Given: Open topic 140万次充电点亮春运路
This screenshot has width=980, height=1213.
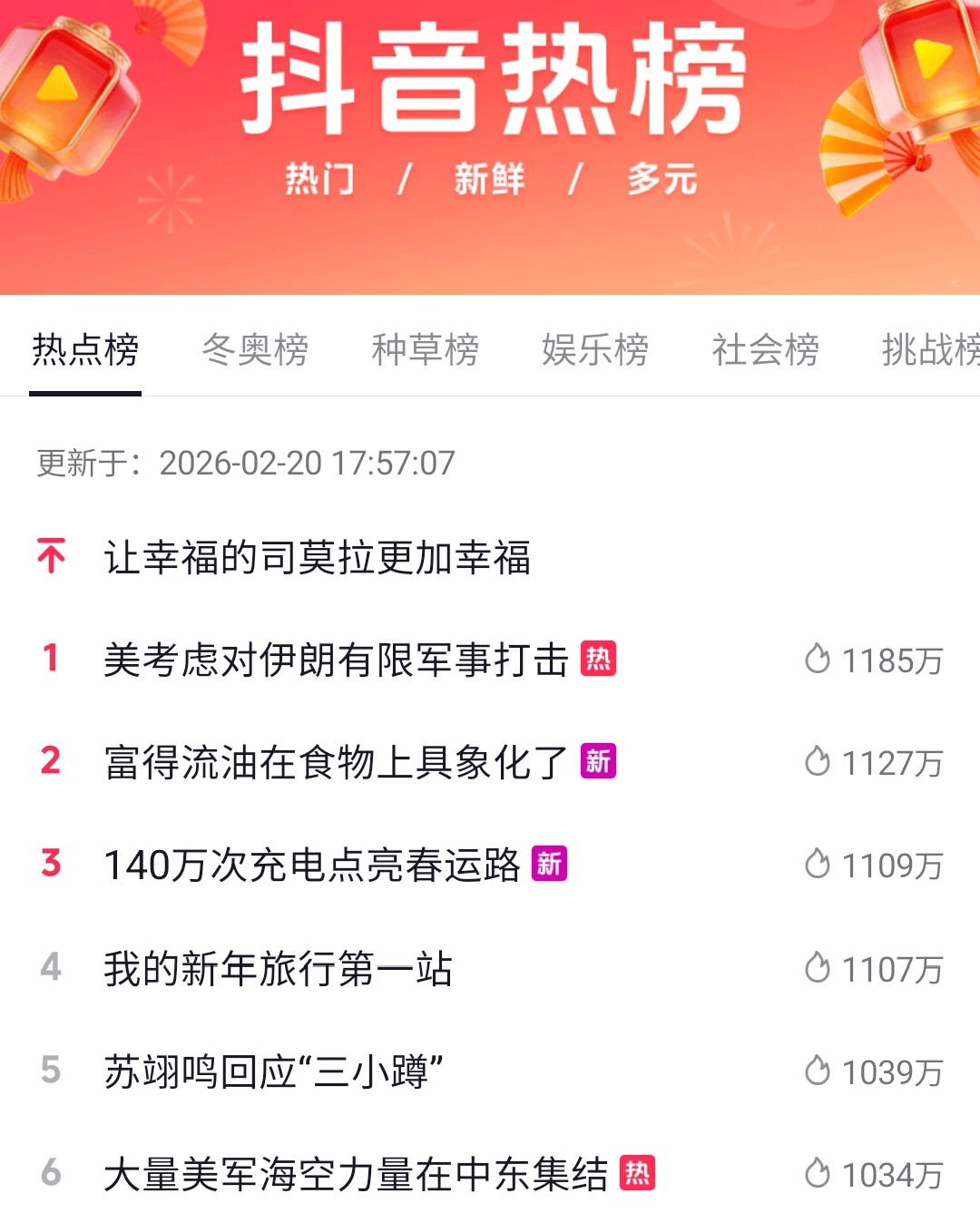Looking at the screenshot, I should [x=312, y=865].
